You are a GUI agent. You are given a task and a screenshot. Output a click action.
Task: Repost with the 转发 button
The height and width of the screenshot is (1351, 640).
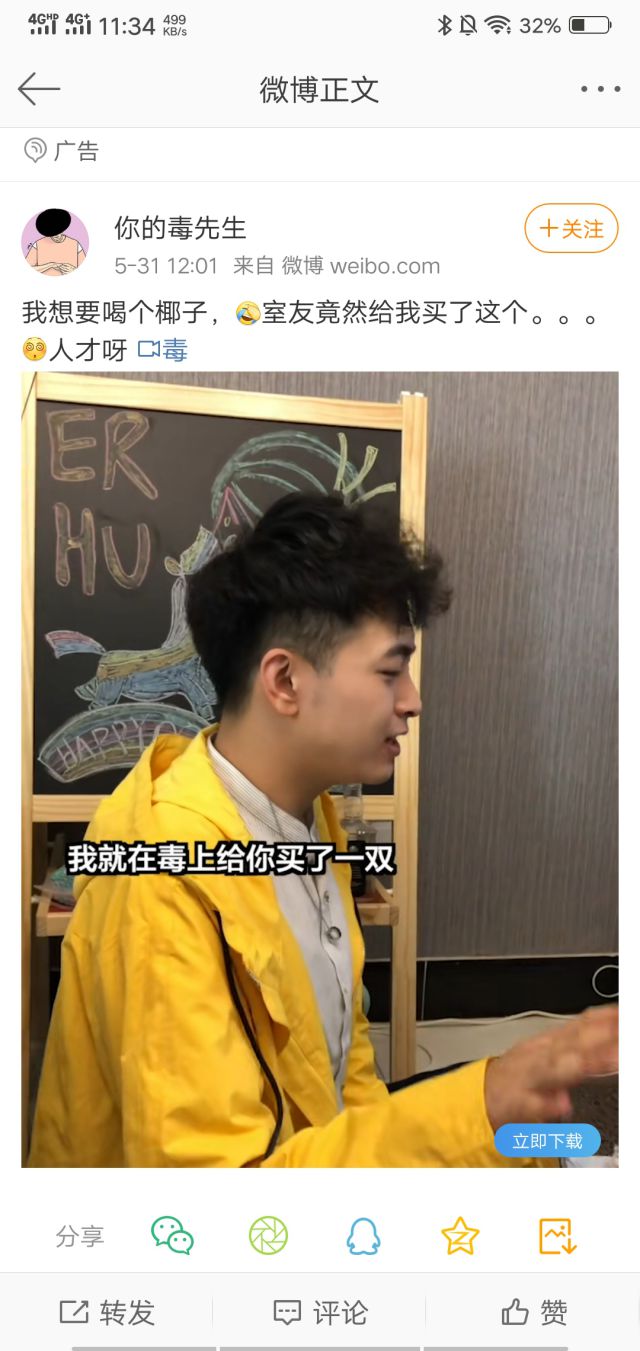pos(107,1312)
